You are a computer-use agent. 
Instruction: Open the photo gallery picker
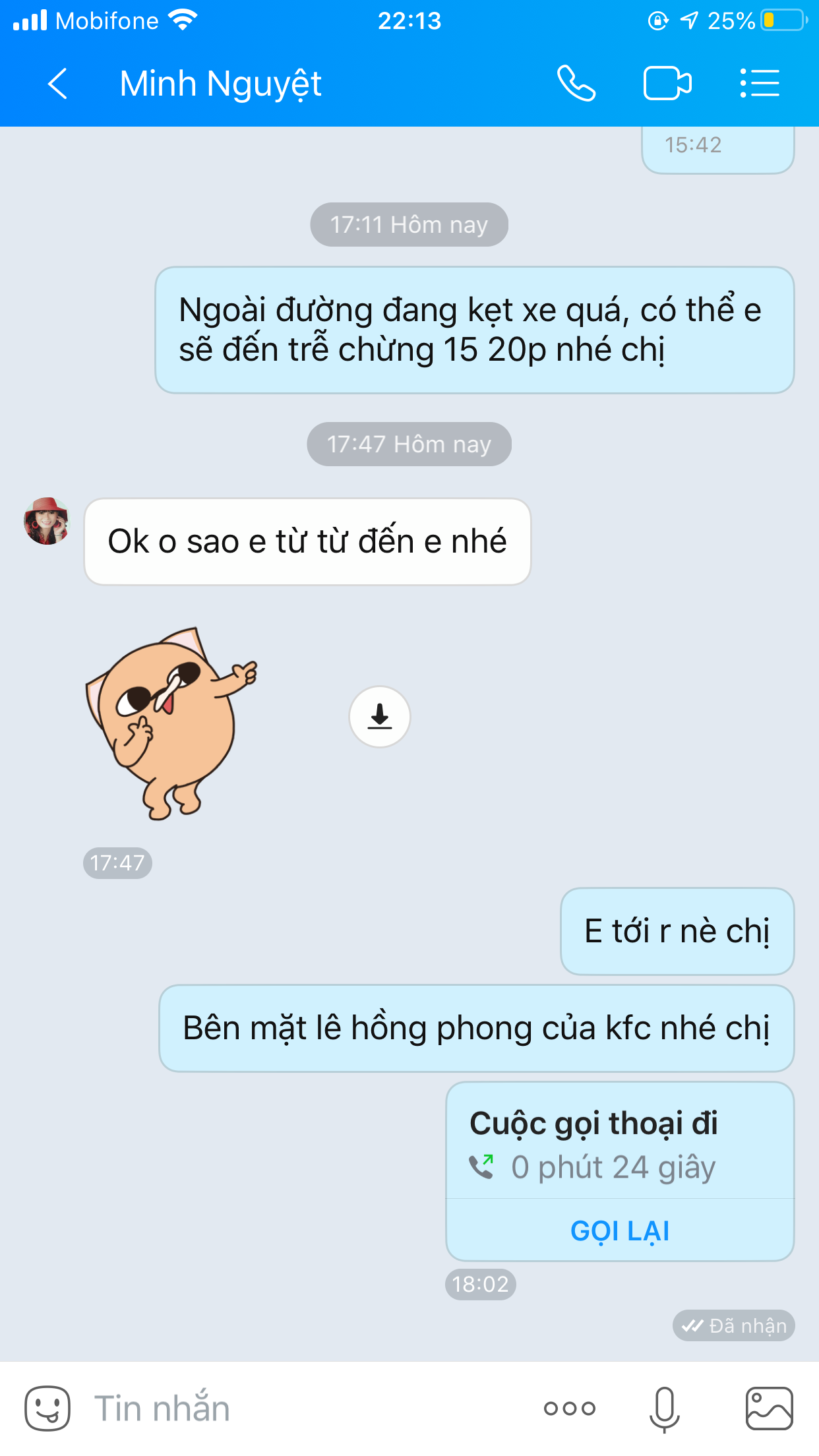pos(769,1409)
